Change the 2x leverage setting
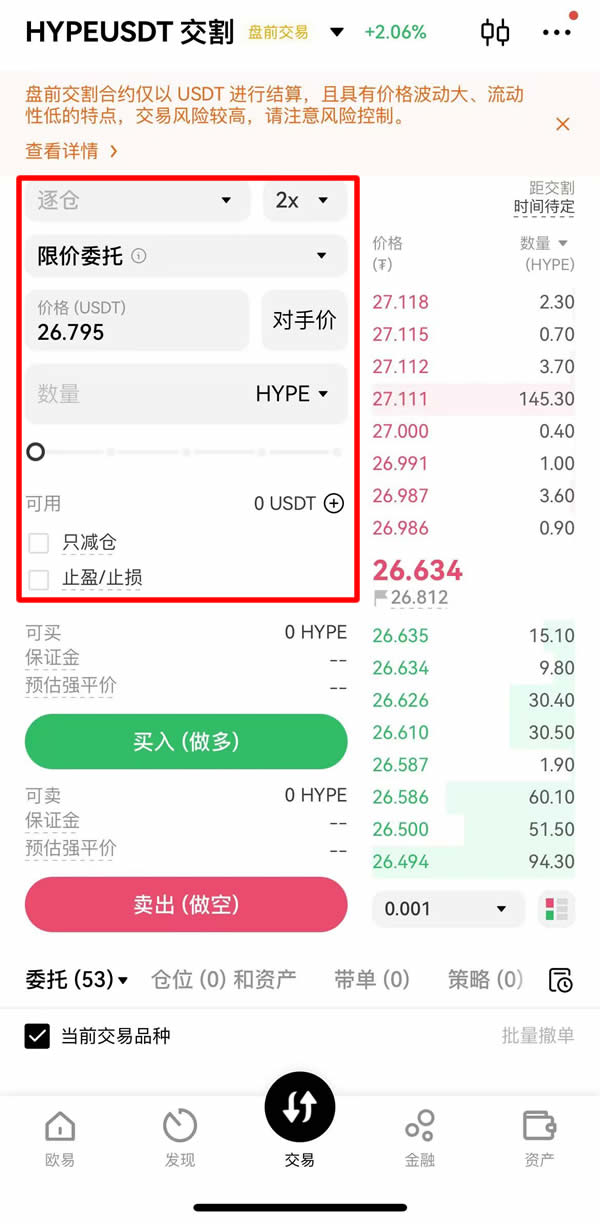 pos(304,201)
